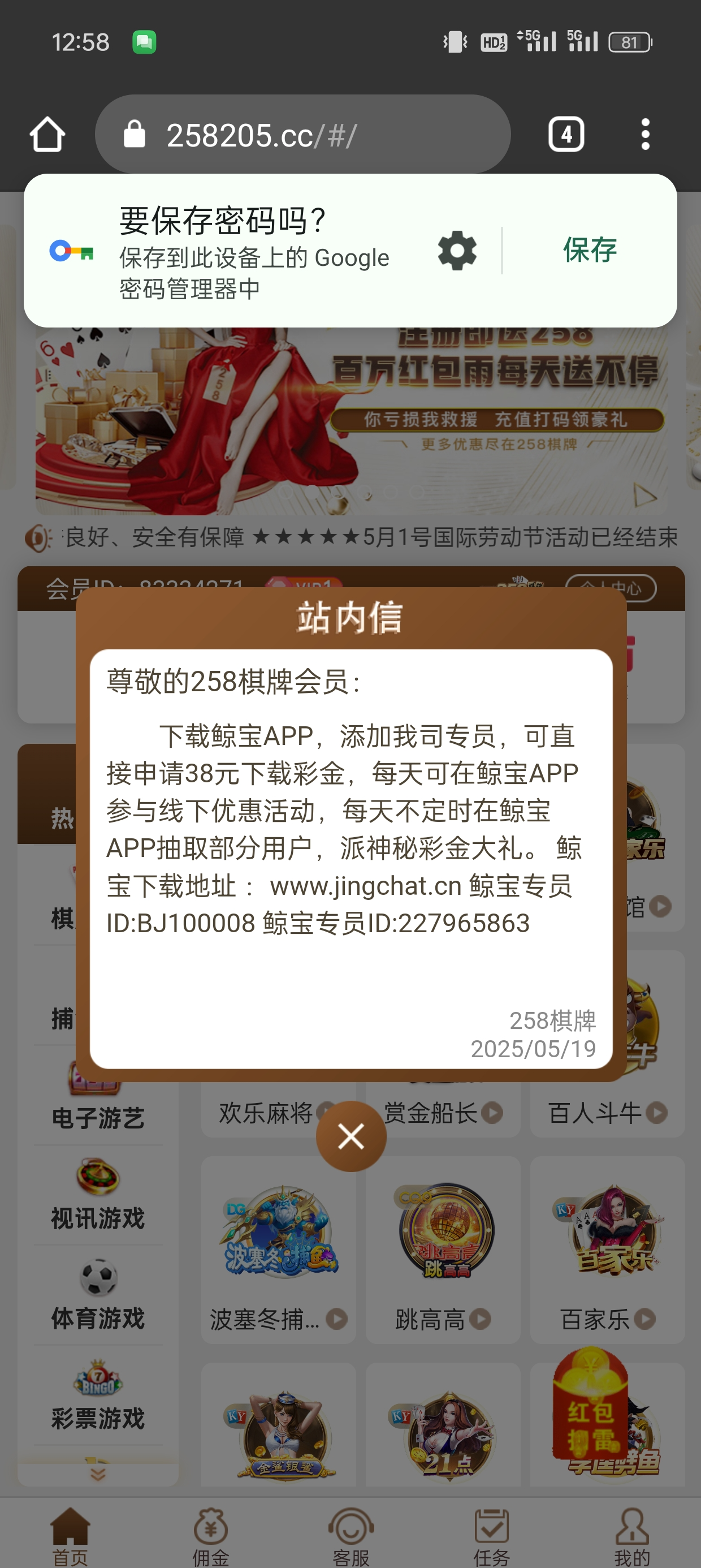Select the 首页 home tab

pos(70,1536)
